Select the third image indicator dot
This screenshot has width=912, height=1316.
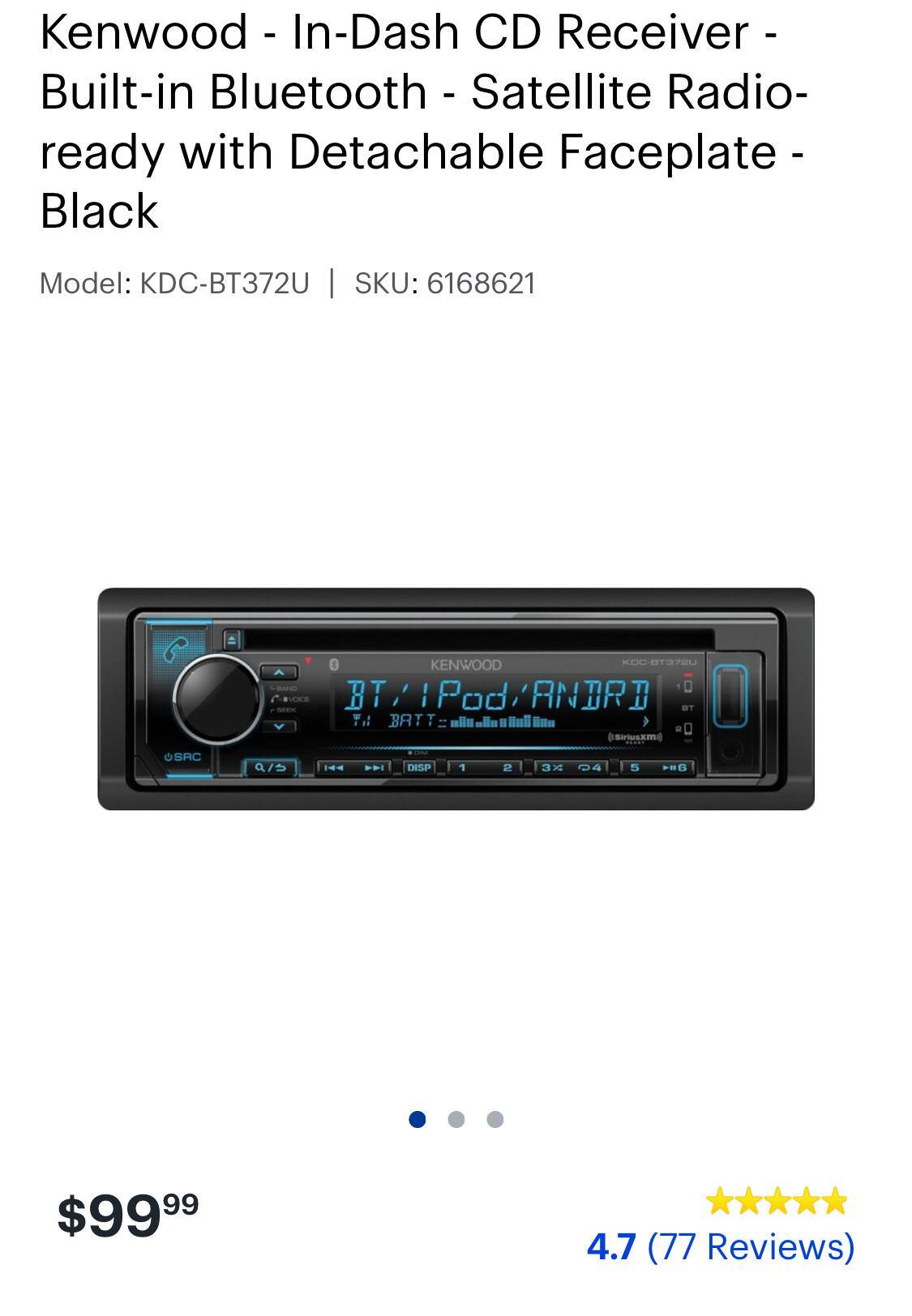click(x=495, y=1119)
